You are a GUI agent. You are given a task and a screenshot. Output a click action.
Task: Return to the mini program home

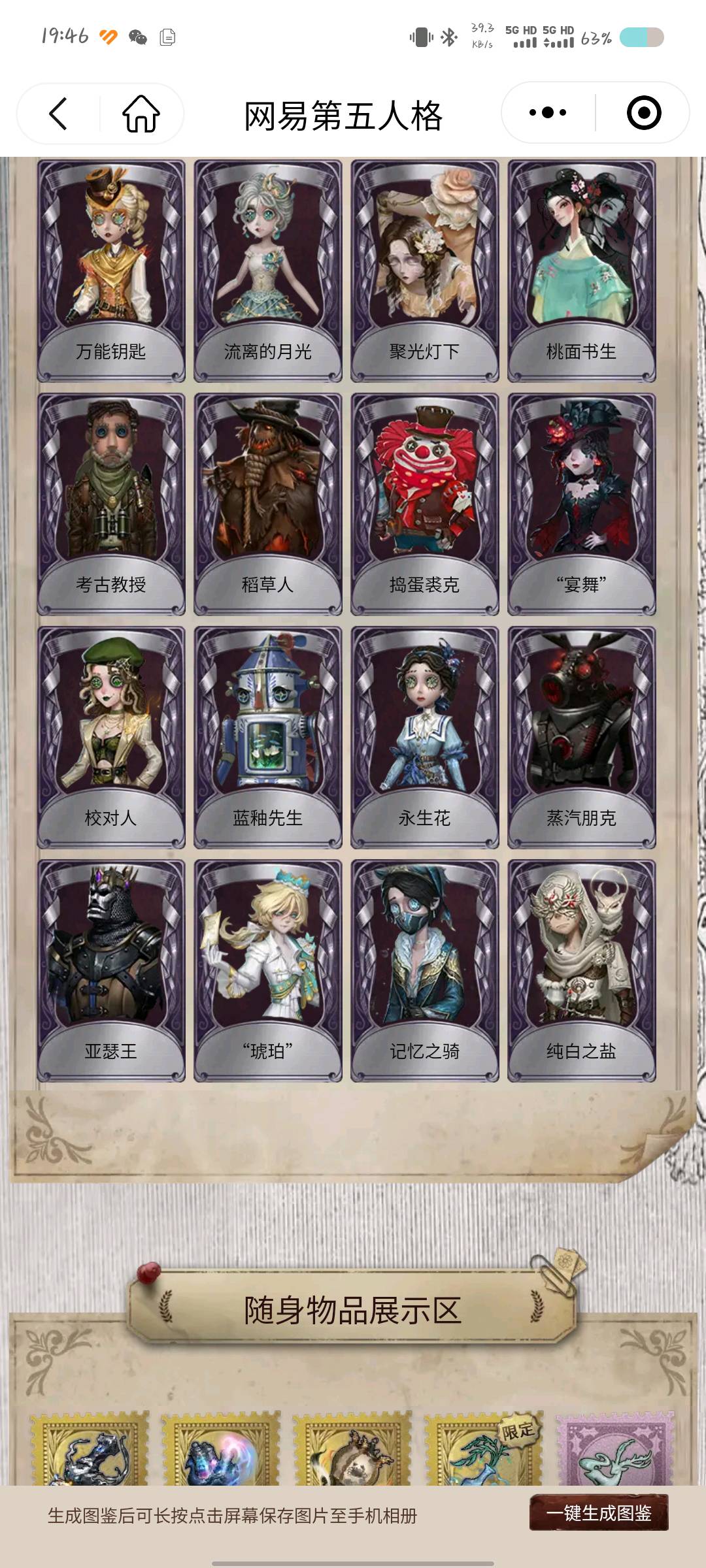click(141, 114)
